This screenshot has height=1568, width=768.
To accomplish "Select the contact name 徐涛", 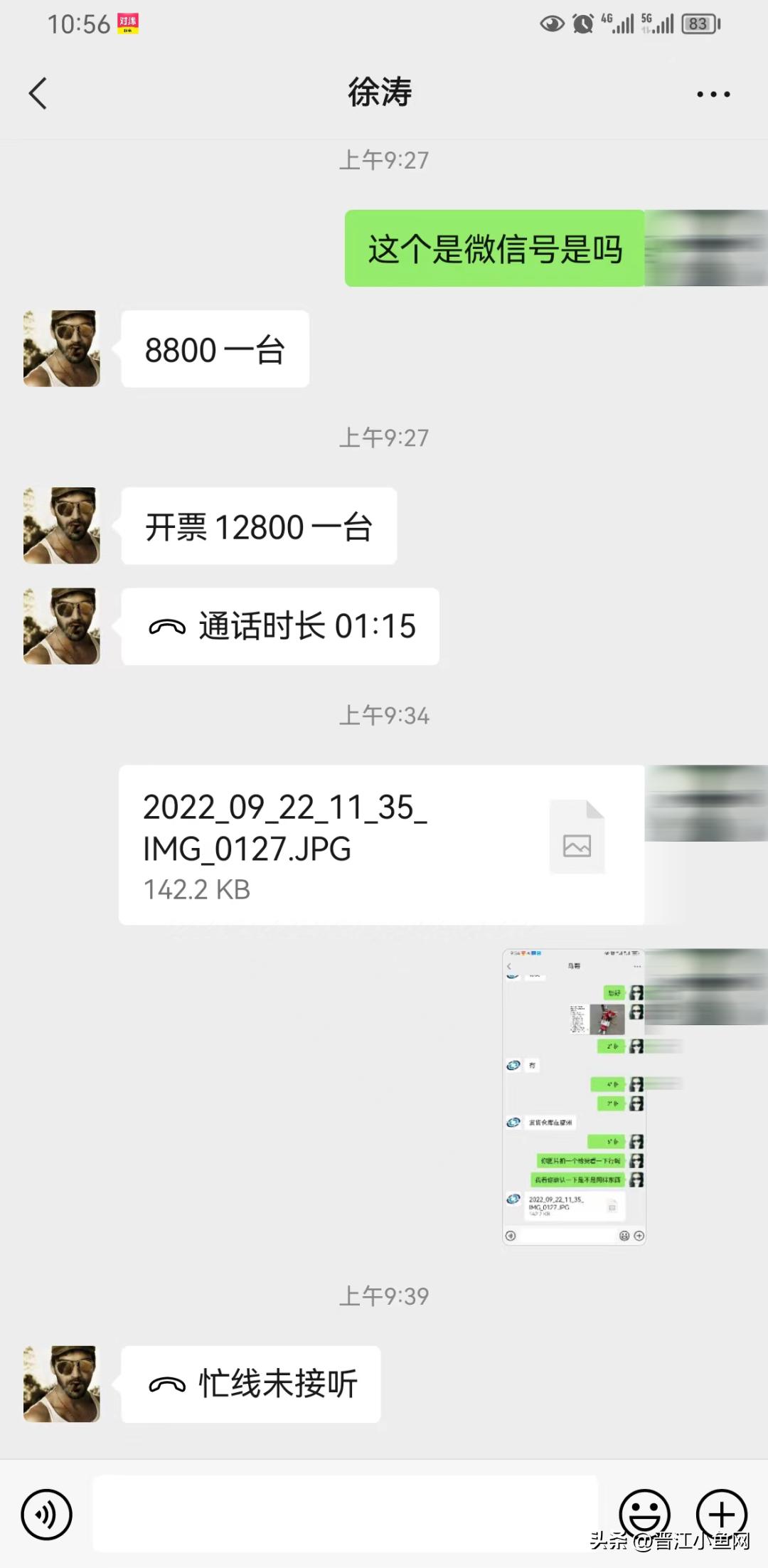I will 379,92.
